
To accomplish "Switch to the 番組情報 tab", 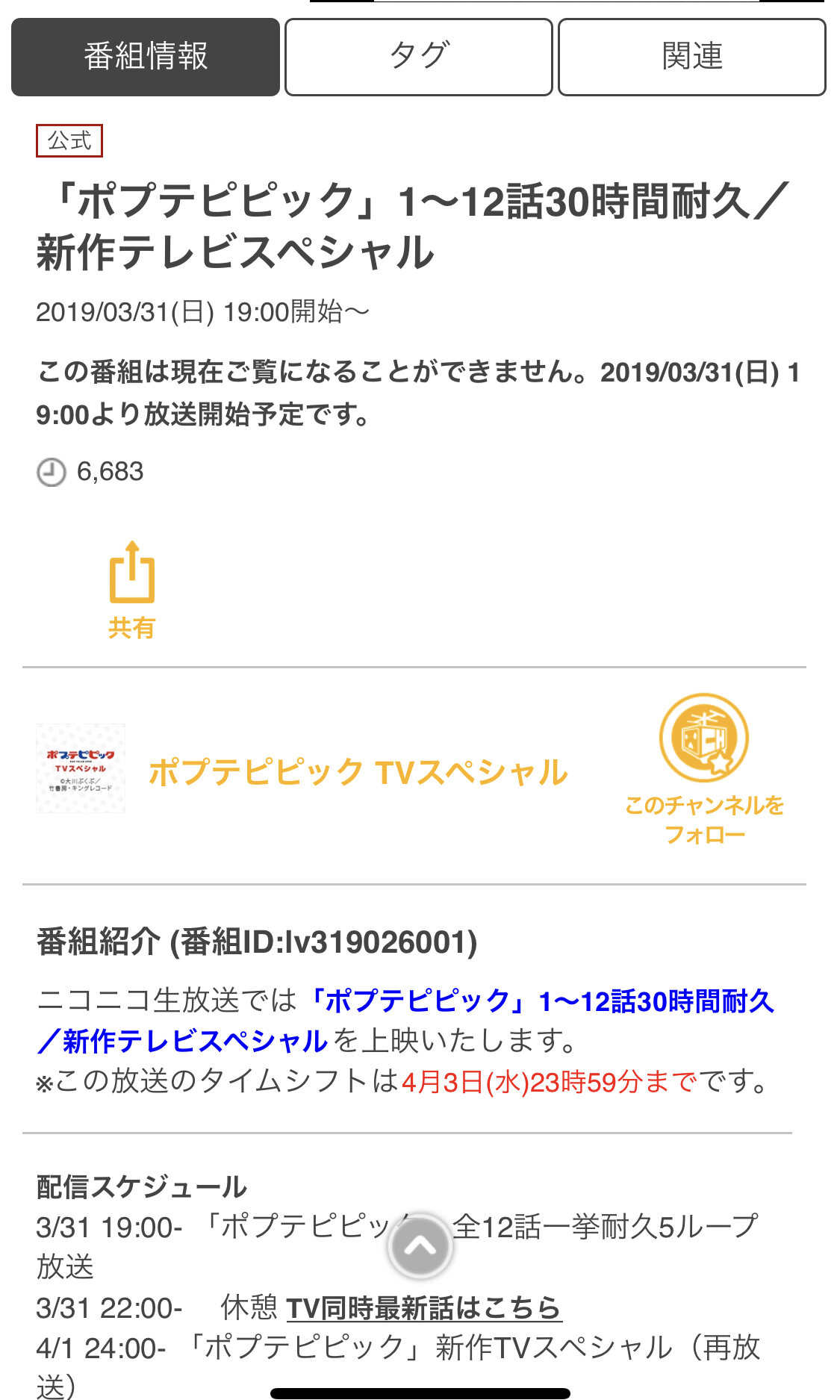I will pos(146,57).
